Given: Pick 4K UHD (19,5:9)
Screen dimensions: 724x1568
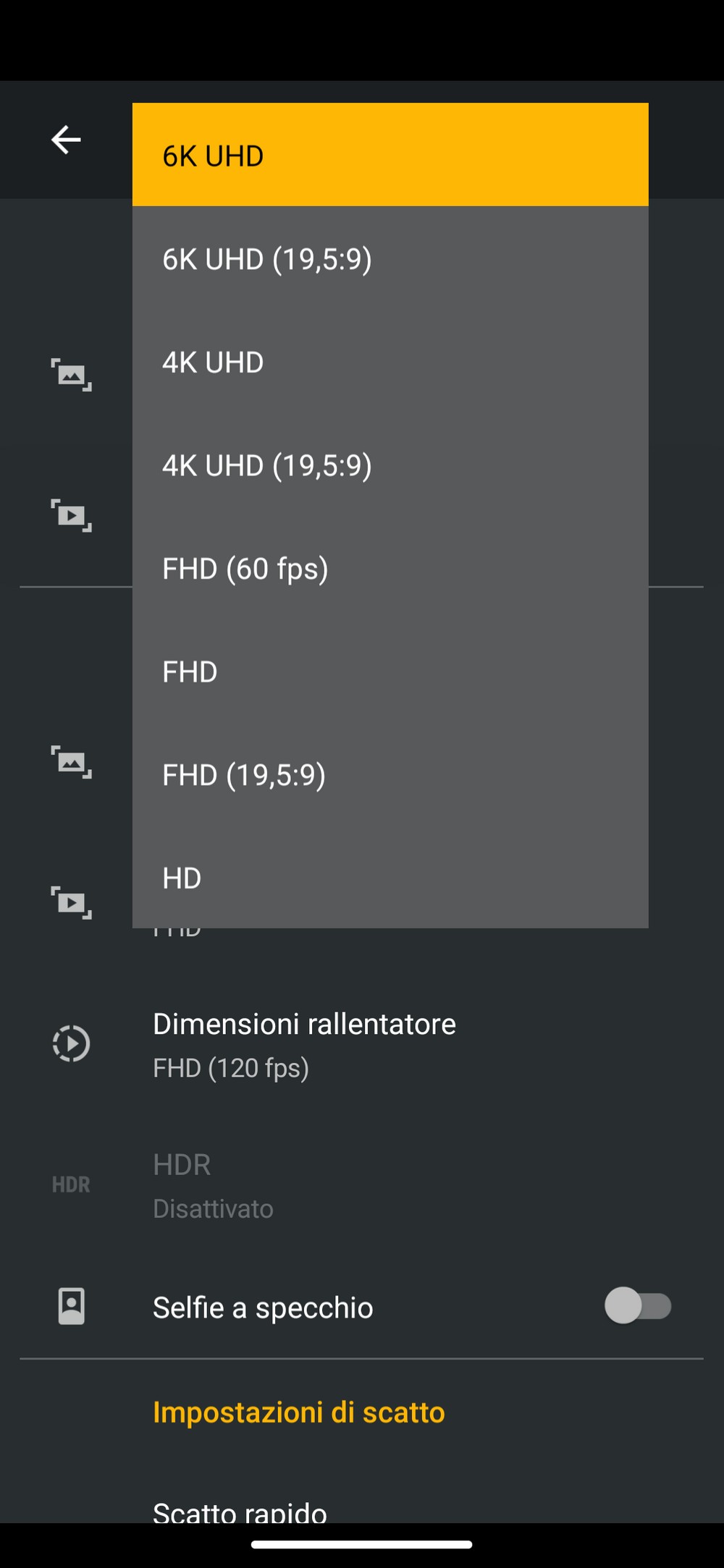Looking at the screenshot, I should (x=390, y=465).
